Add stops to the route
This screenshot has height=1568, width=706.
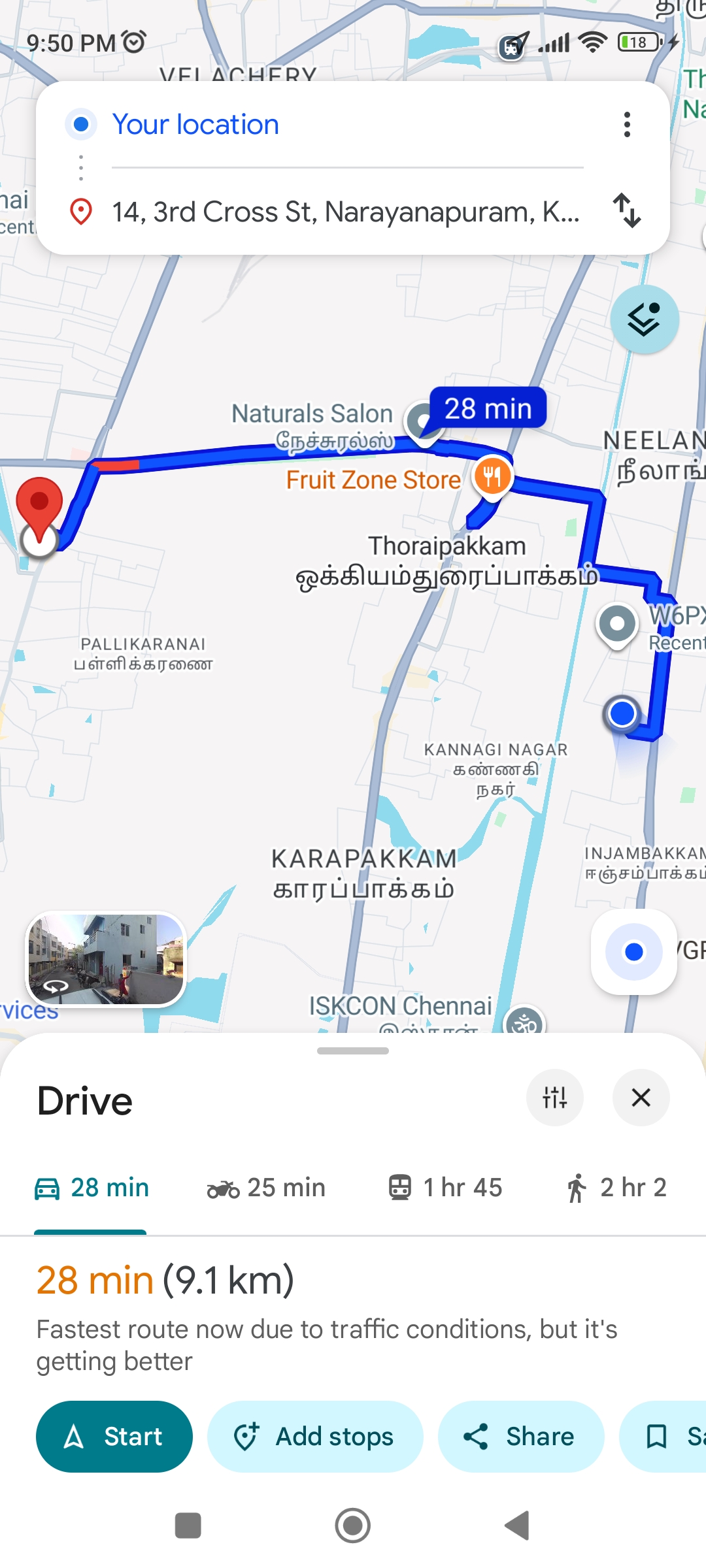click(315, 1437)
